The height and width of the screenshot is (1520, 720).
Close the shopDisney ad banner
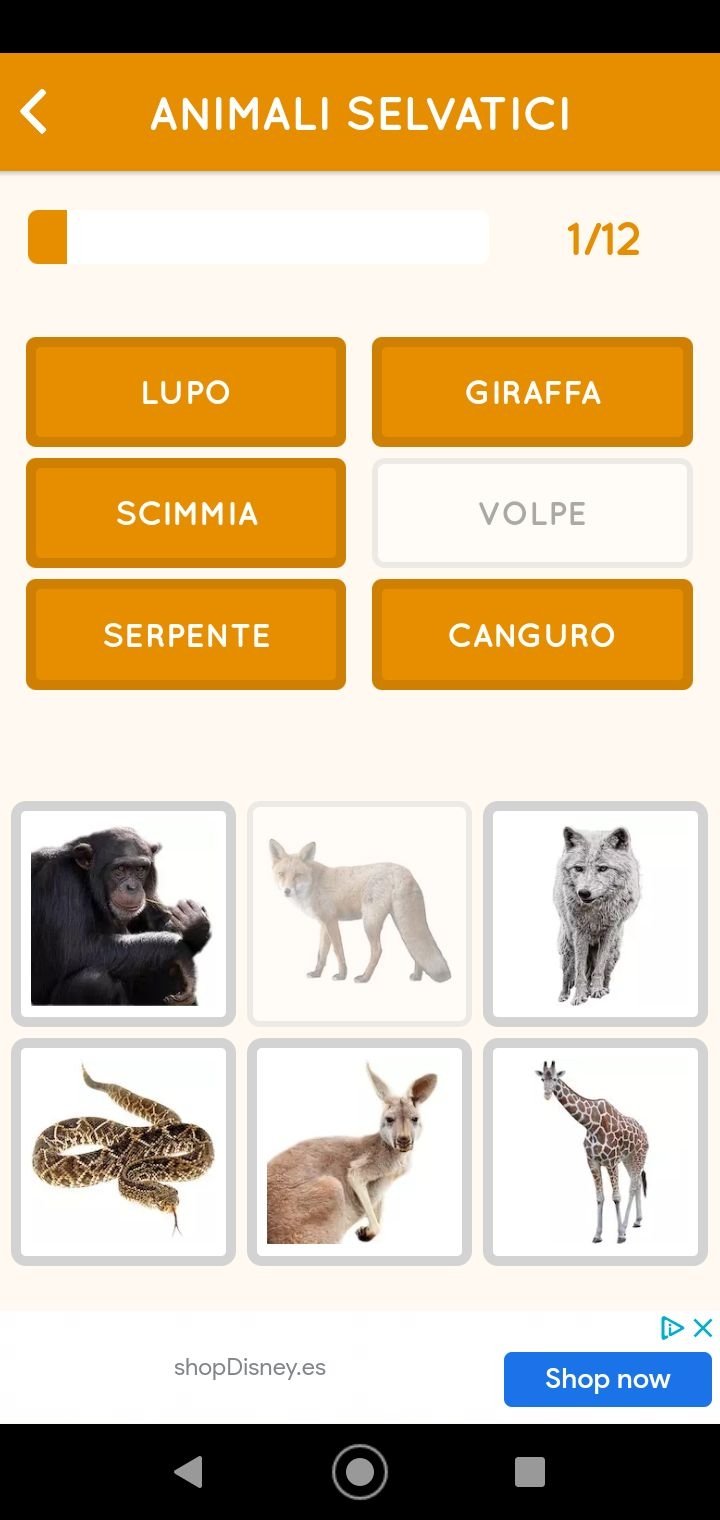703,1328
